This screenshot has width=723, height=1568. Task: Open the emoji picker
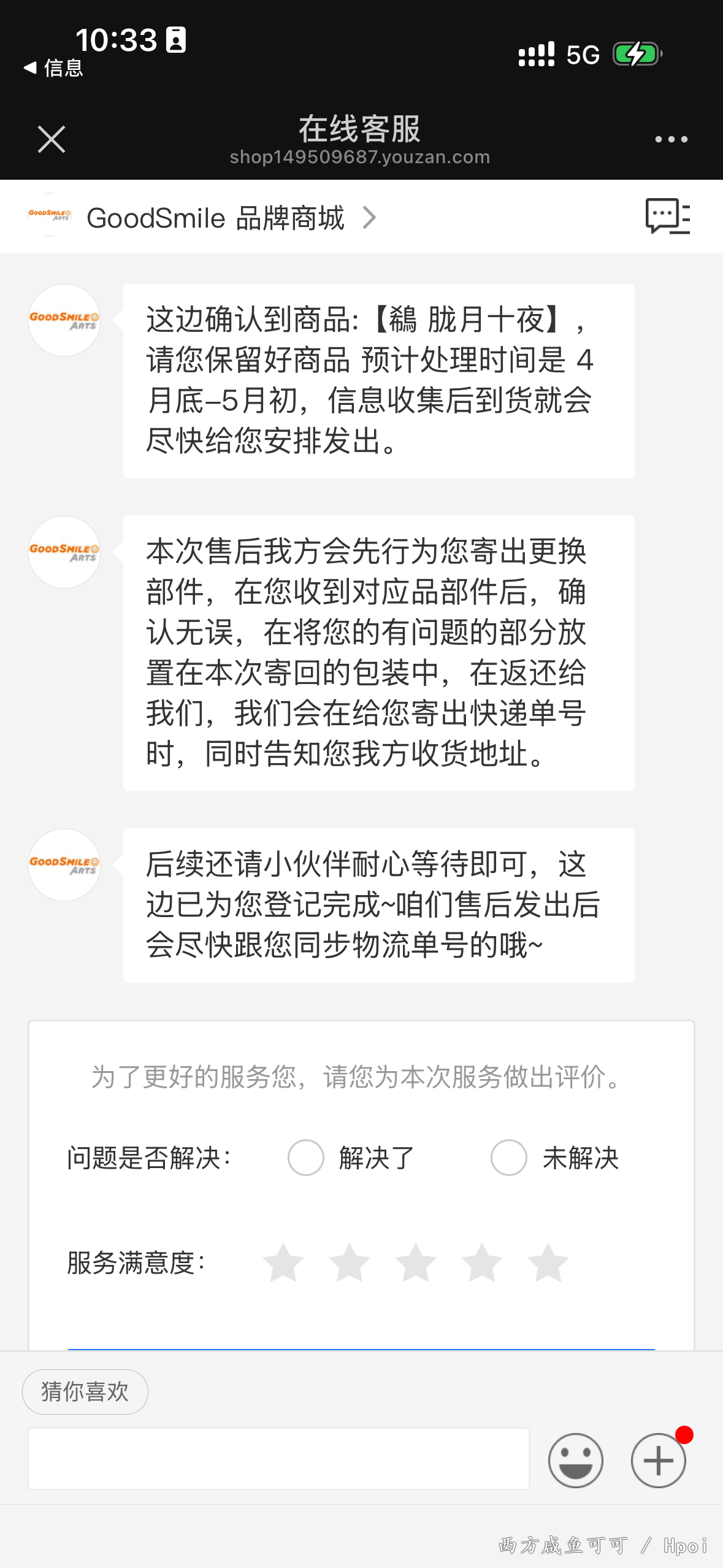(575, 1460)
